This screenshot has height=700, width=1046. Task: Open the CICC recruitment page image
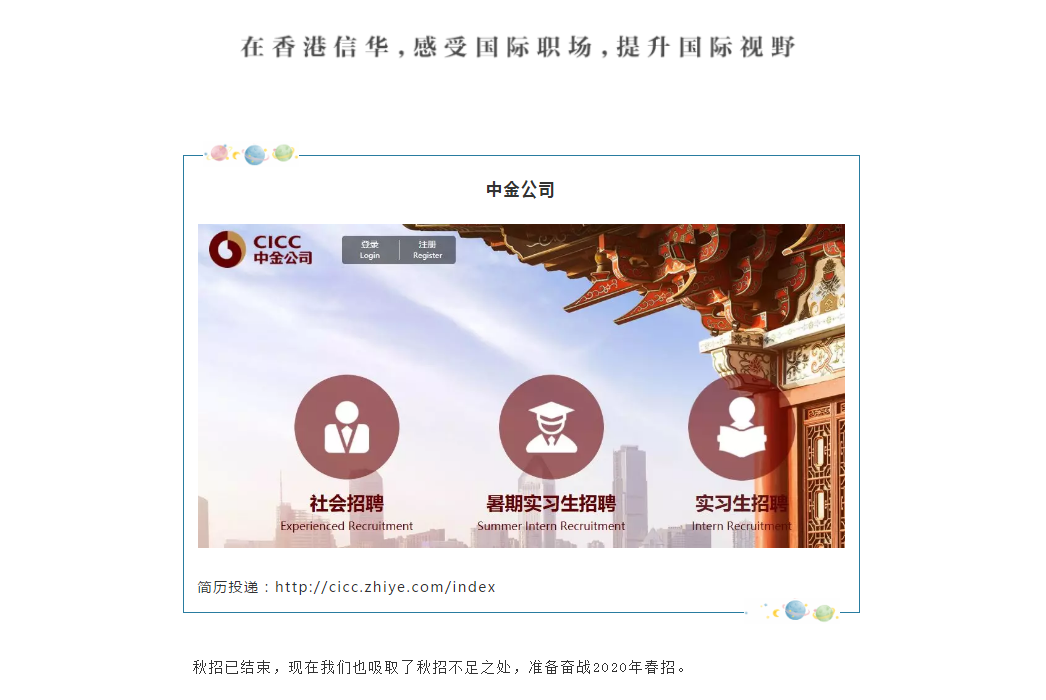[521, 385]
